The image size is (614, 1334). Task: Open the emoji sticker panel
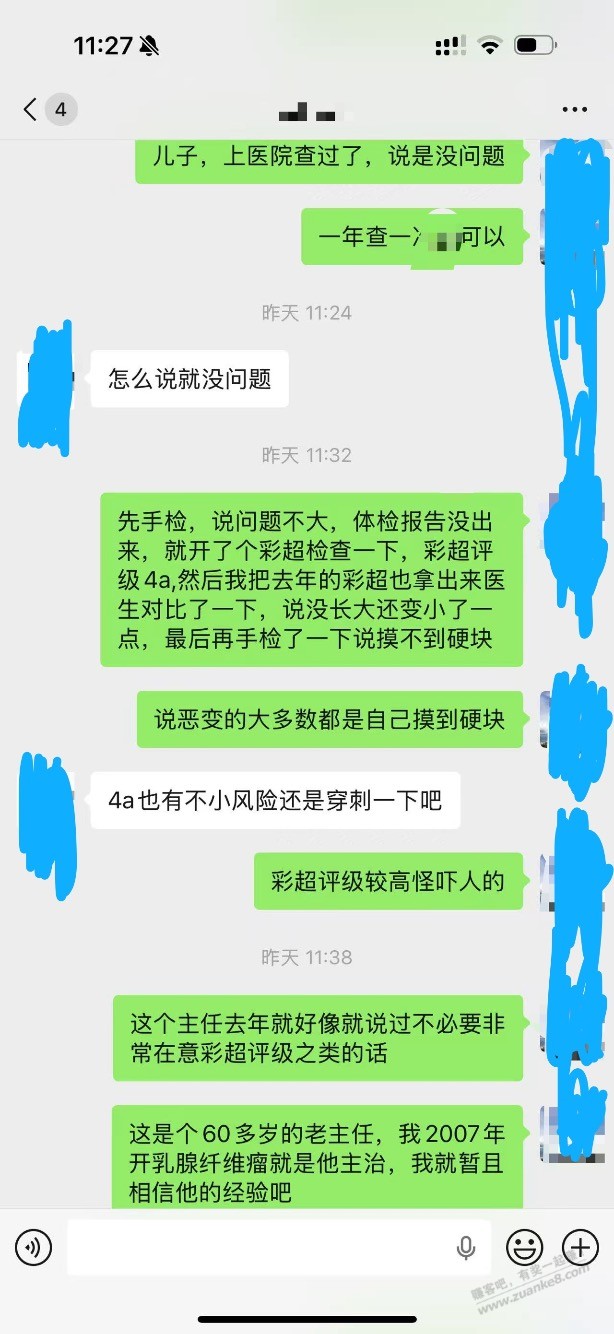coord(524,1247)
